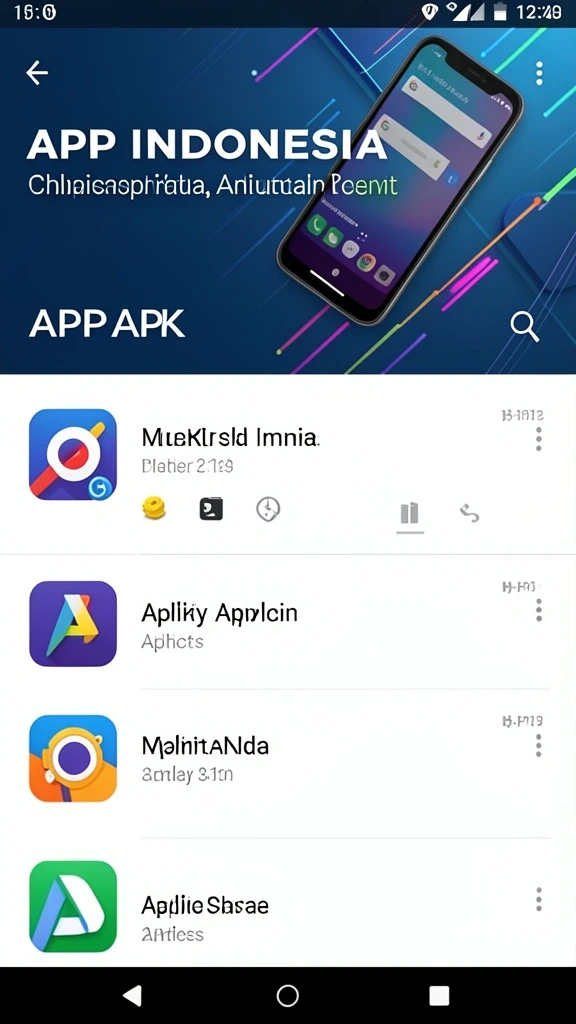Open the three-dot menu for Applie Sbsae
This screenshot has height=1024, width=576.
(x=538, y=899)
